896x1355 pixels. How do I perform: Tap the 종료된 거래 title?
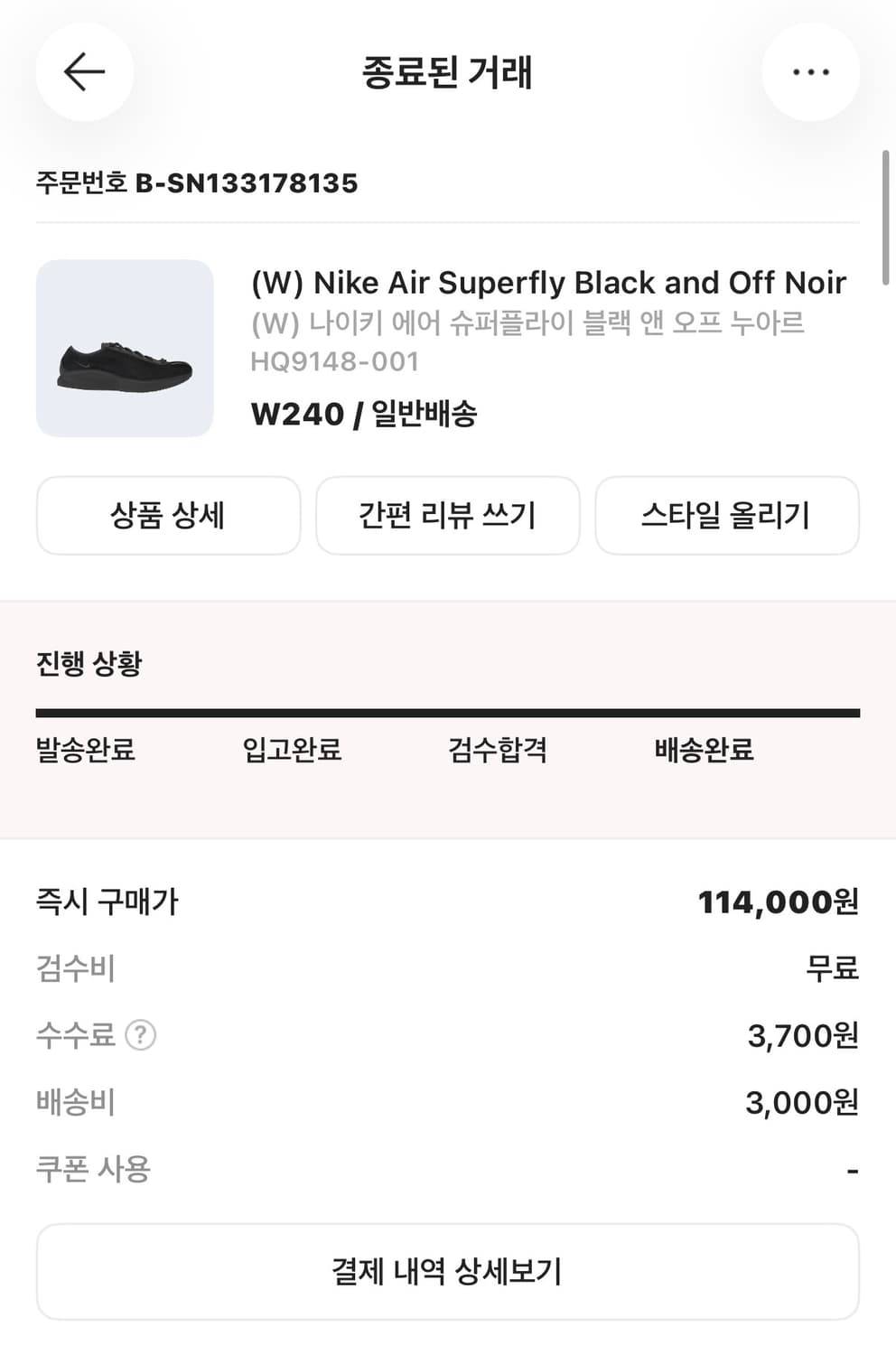pos(447,74)
